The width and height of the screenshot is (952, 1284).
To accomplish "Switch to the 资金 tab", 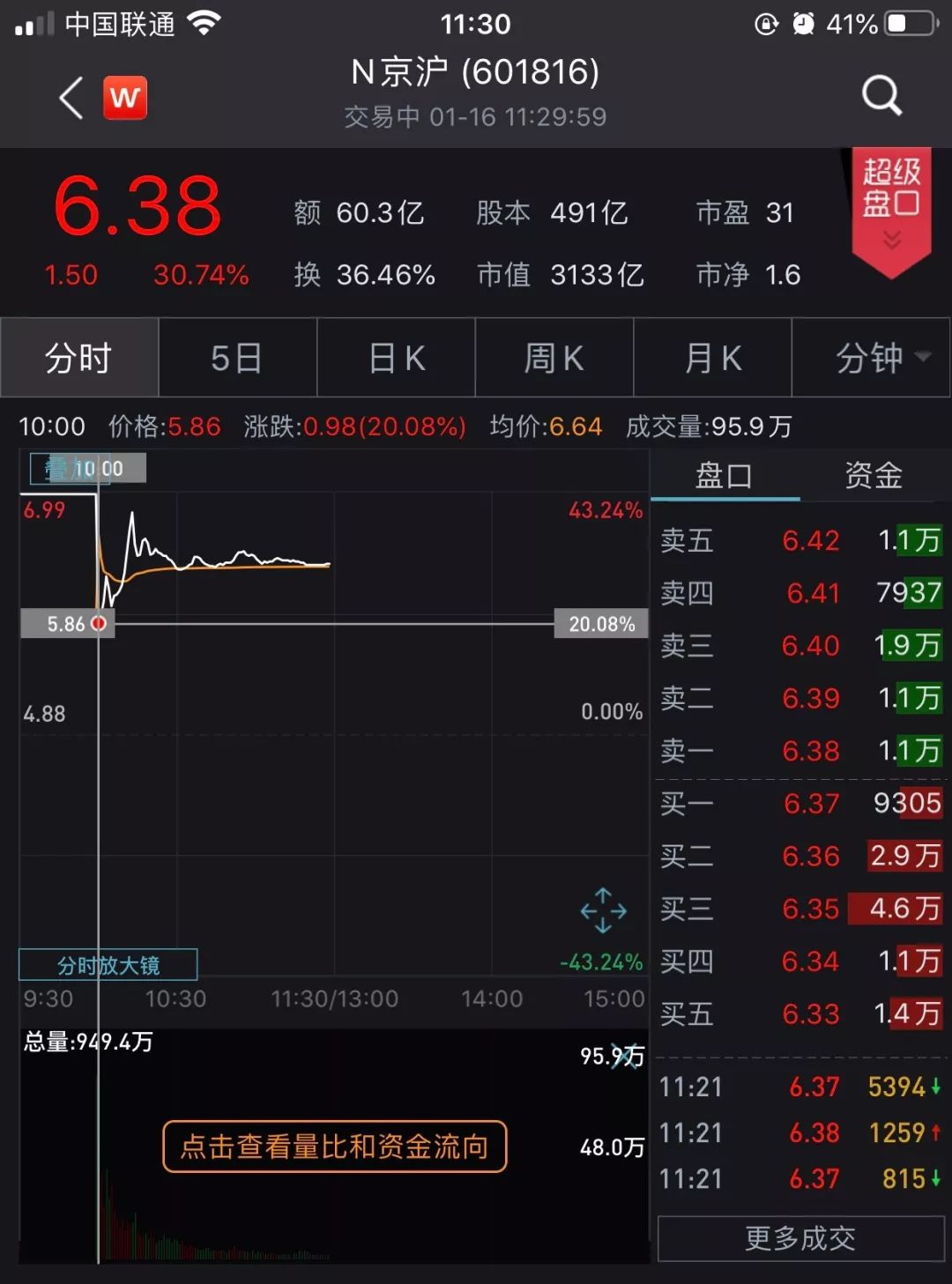I will [x=874, y=476].
